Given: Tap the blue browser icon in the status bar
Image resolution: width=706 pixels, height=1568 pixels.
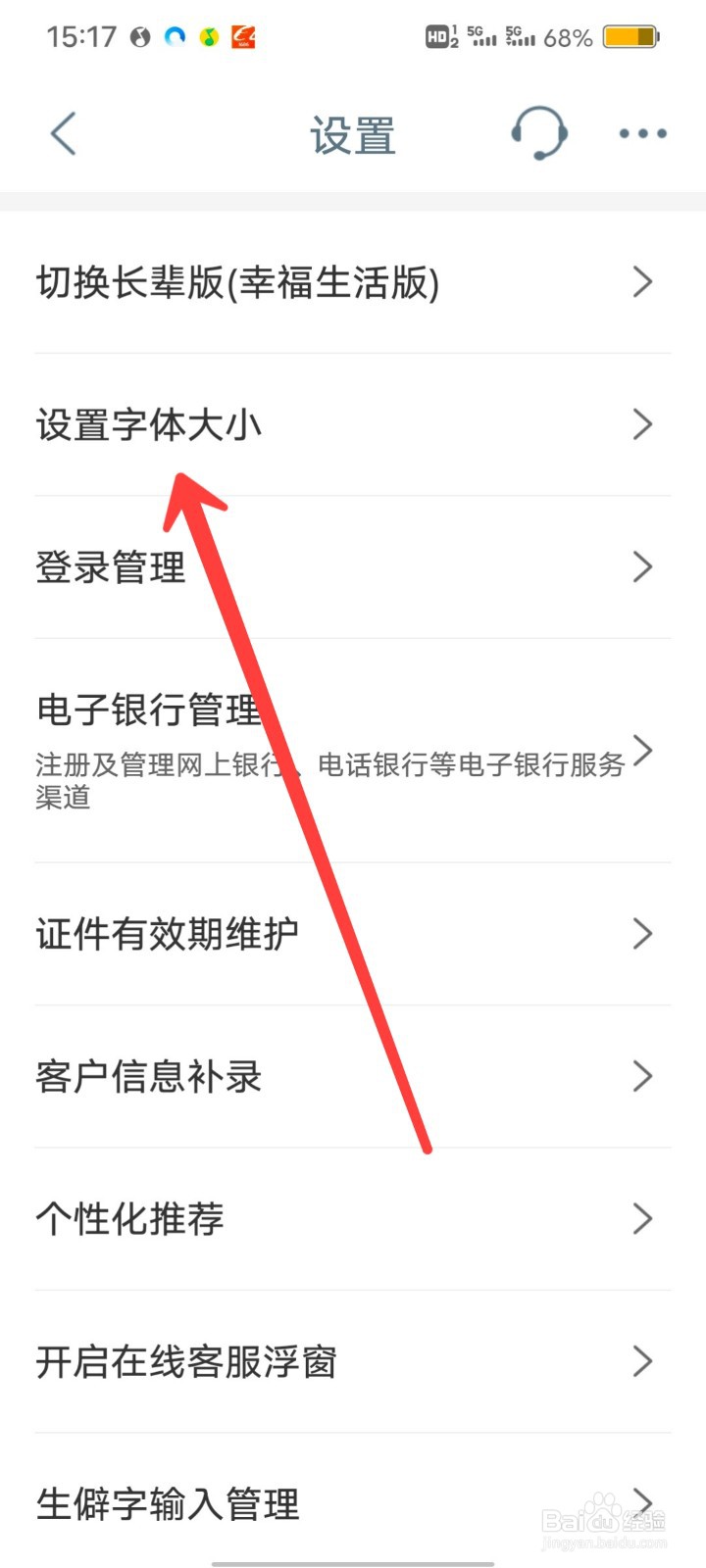Looking at the screenshot, I should click(176, 36).
